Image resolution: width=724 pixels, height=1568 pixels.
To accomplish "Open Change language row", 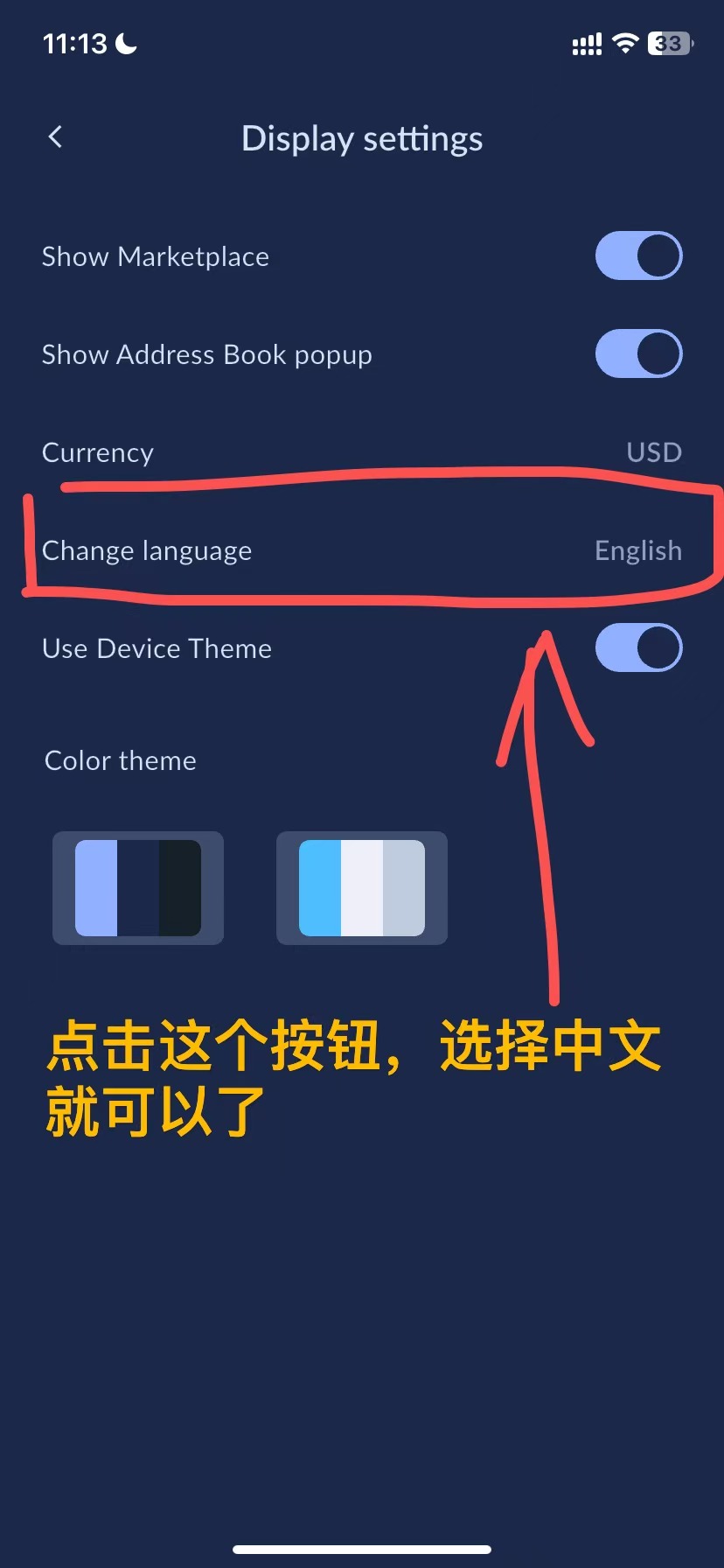I will (x=362, y=550).
